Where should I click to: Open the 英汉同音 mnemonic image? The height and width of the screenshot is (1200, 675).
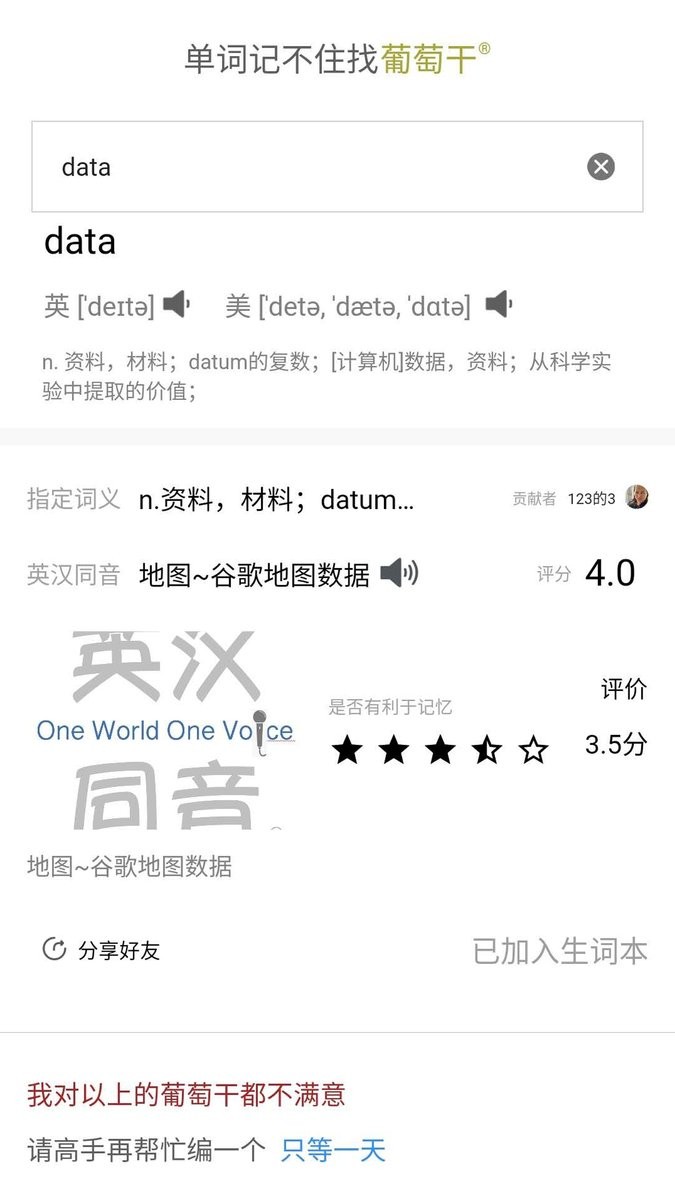coord(166,730)
